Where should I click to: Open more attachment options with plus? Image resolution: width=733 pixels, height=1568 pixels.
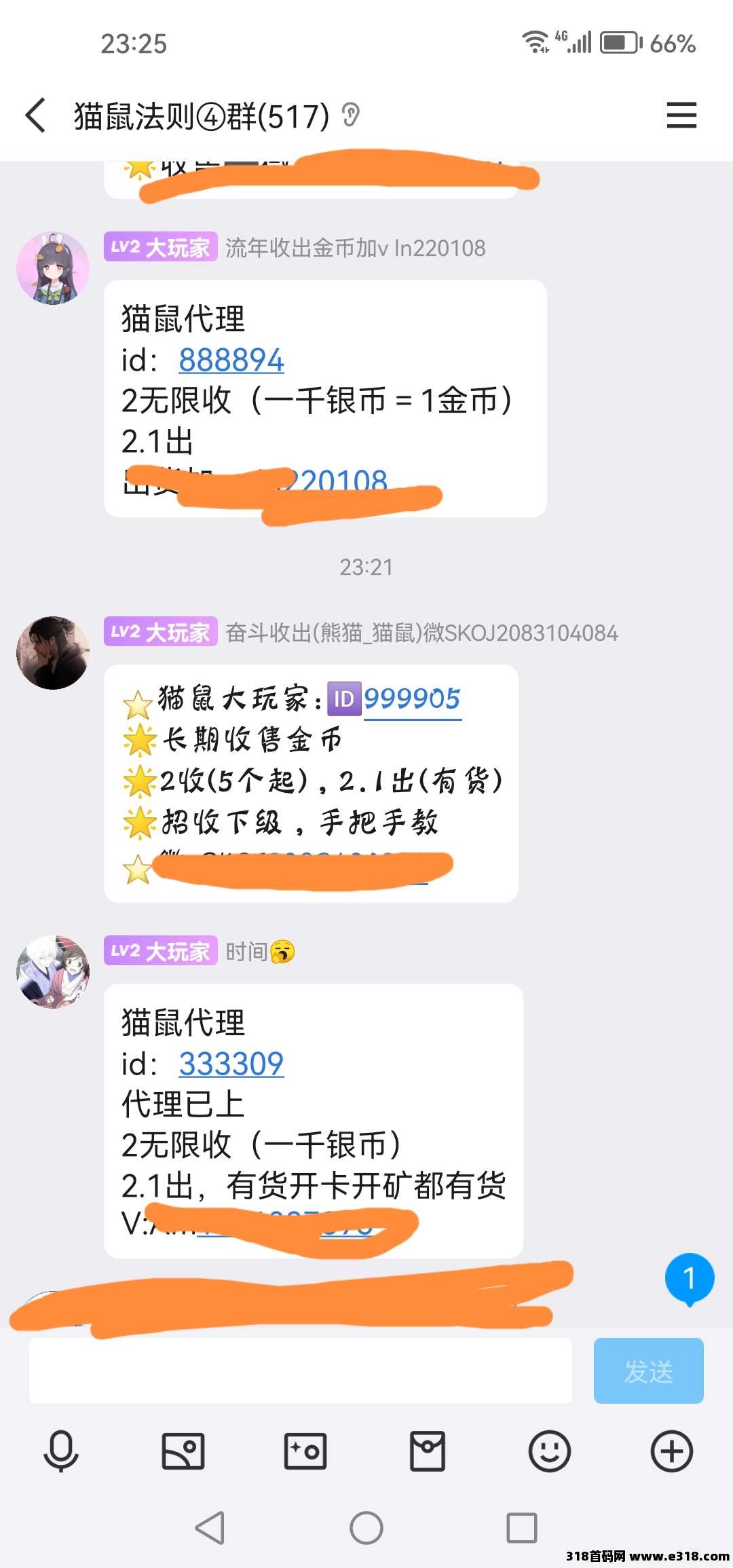click(x=672, y=1451)
